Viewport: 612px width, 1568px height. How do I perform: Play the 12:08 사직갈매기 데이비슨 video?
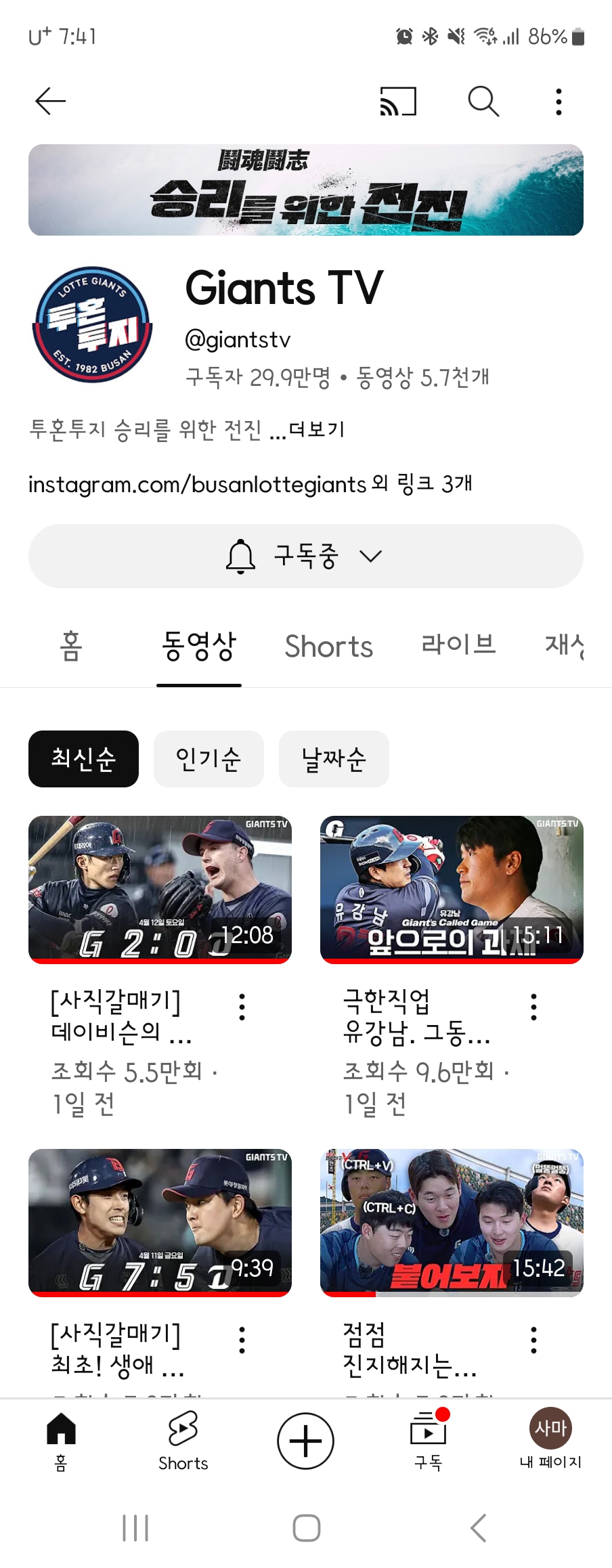[160, 889]
